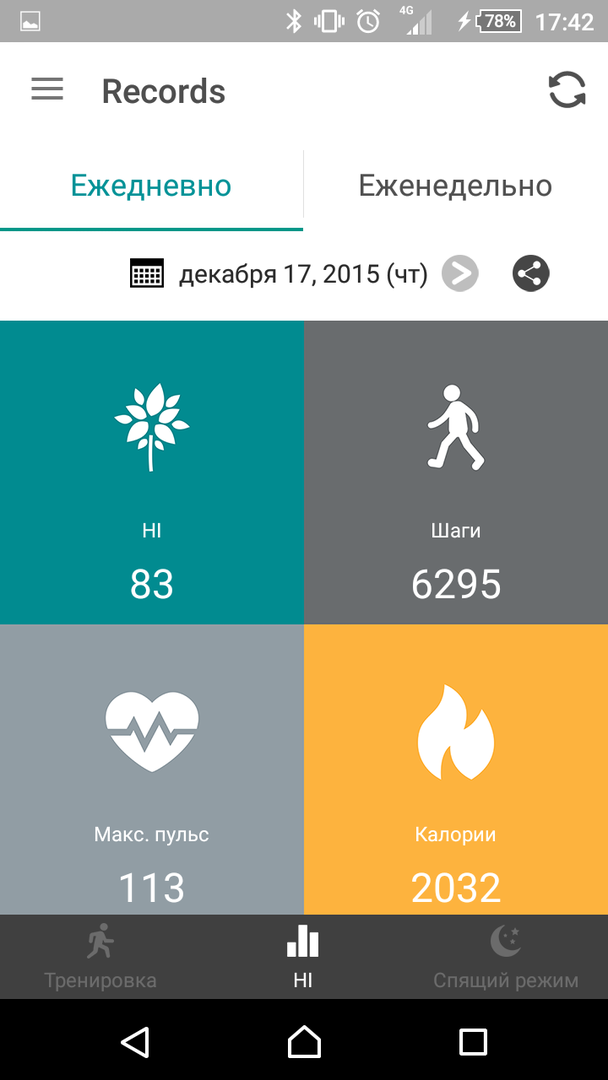Switch to the Тренировка bottom tab
Viewport: 608px width, 1080px height.
point(100,957)
